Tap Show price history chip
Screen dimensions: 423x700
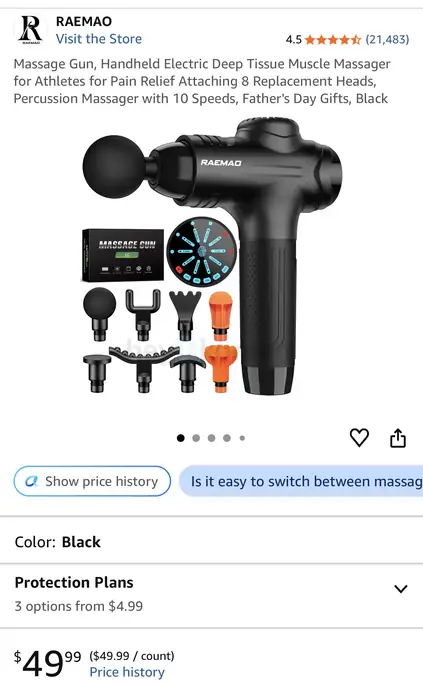(x=92, y=481)
